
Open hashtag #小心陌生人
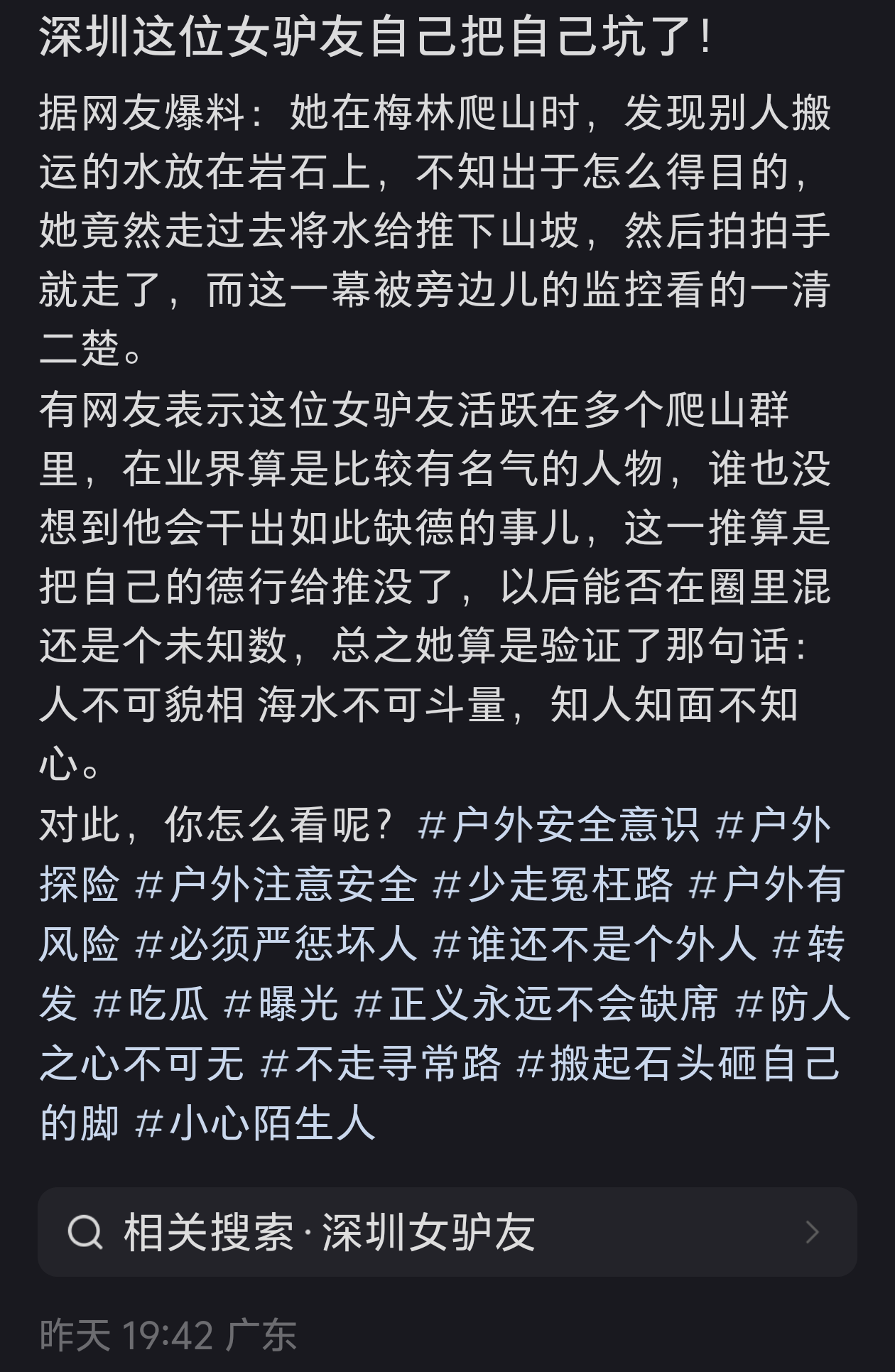pyautogui.click(x=255, y=1124)
